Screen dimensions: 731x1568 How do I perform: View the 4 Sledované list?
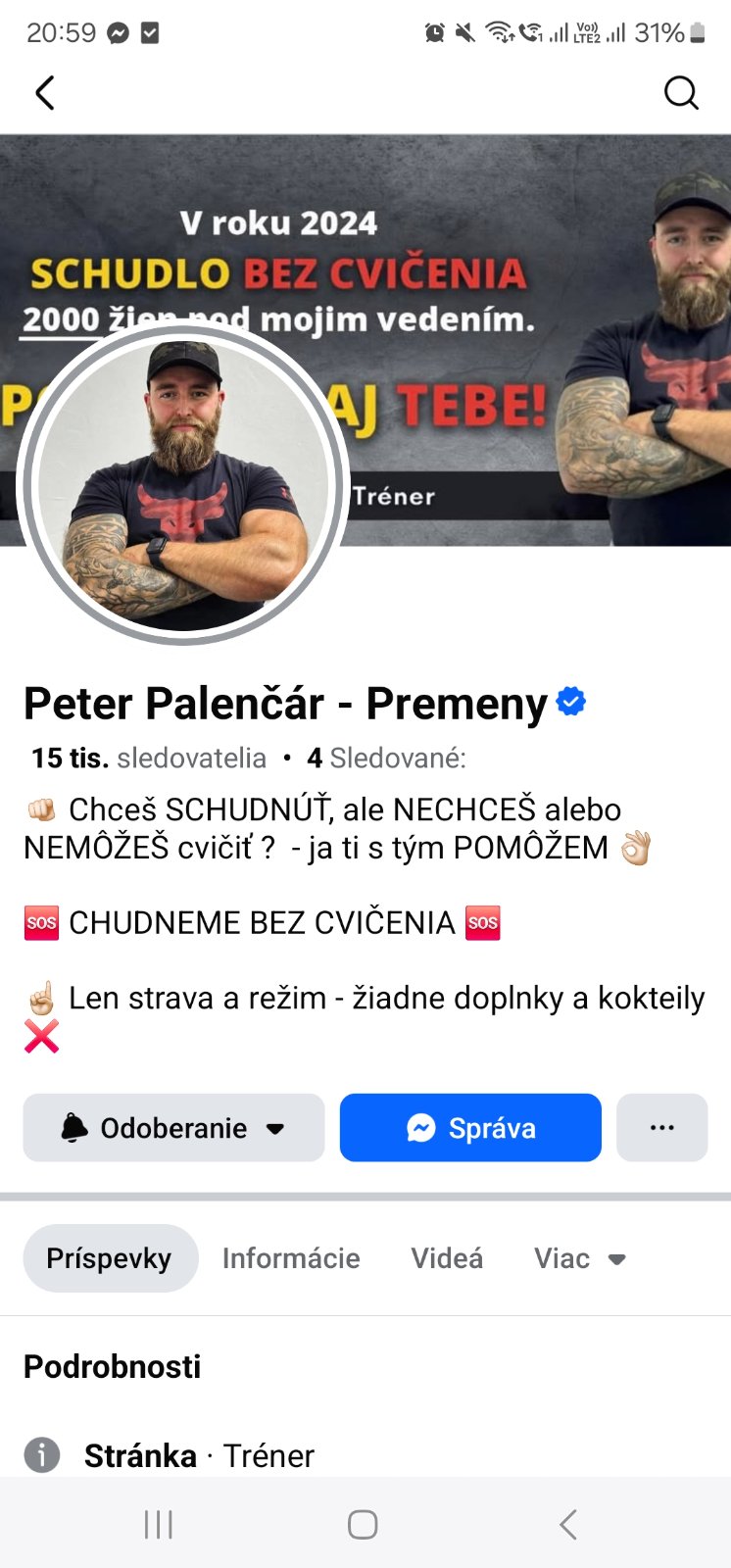click(x=386, y=758)
